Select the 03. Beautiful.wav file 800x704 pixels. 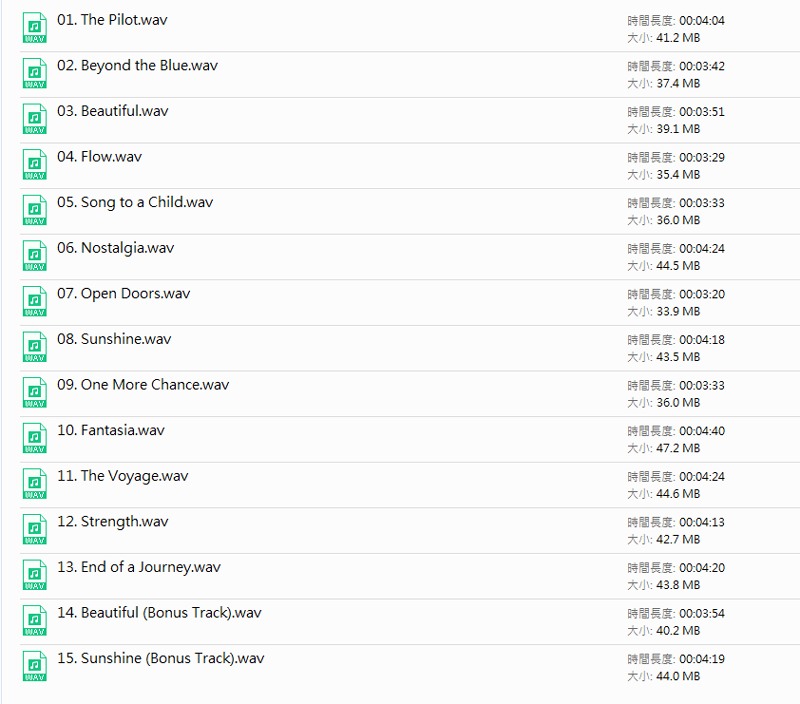coord(112,111)
